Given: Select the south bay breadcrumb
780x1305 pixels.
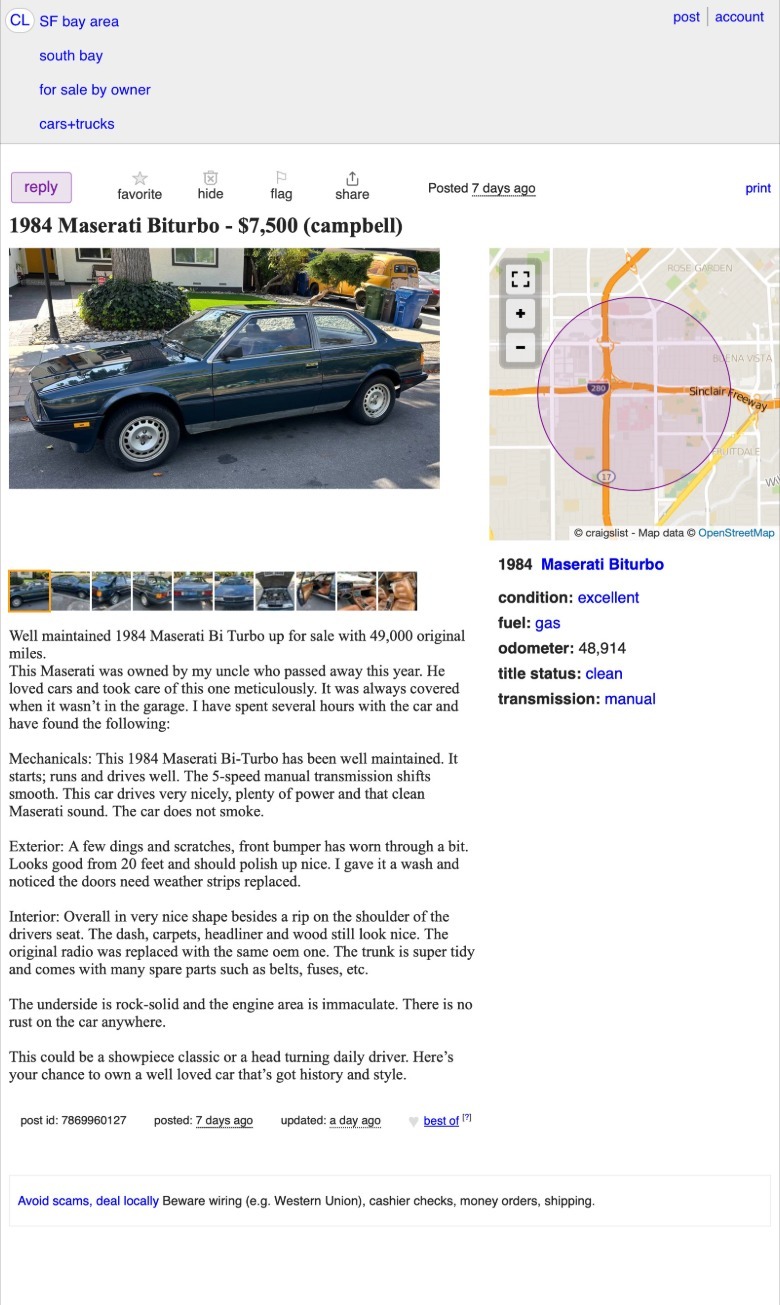Looking at the screenshot, I should pos(71,56).
